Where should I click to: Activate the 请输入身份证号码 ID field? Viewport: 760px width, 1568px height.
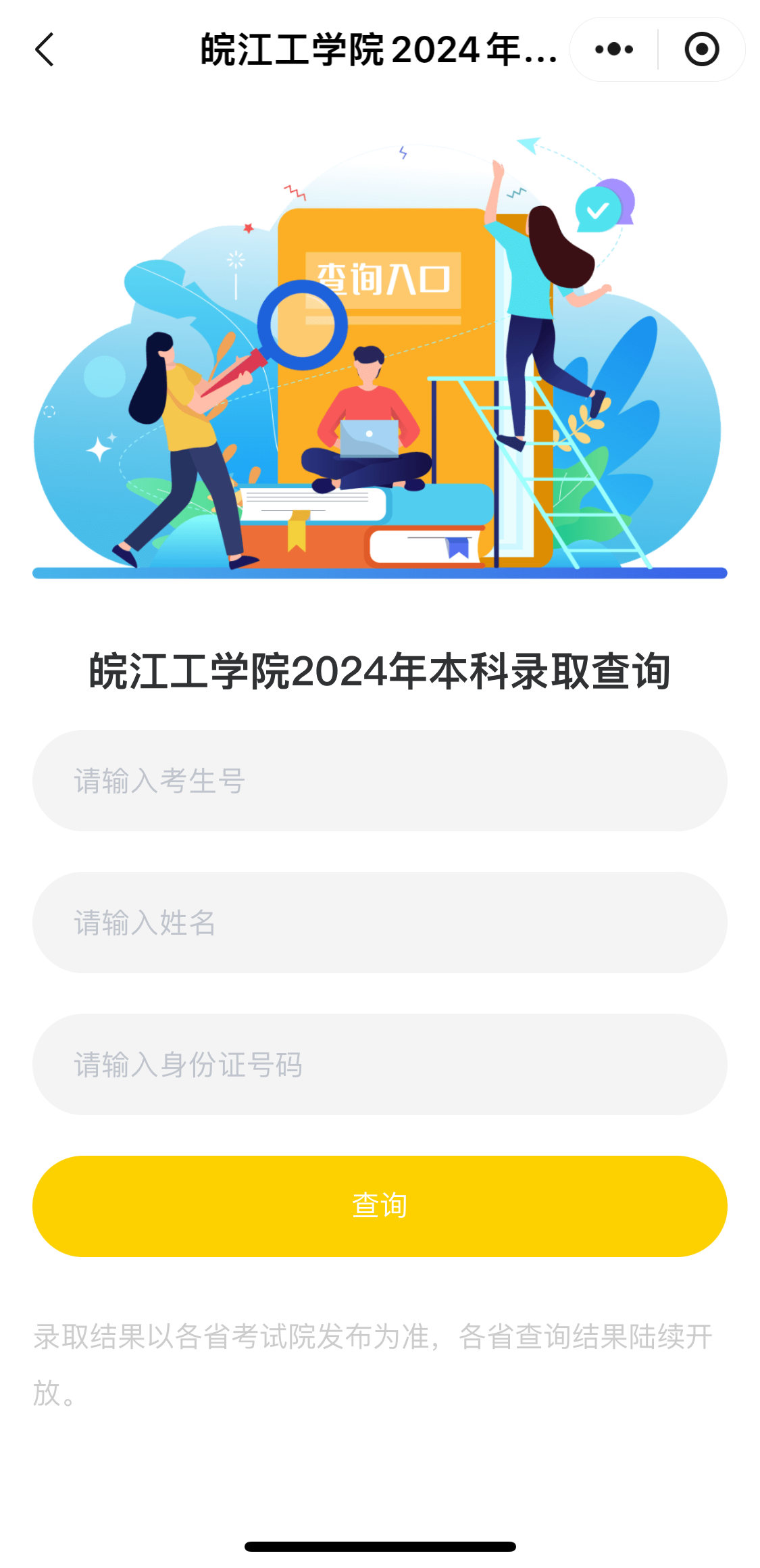click(380, 1064)
